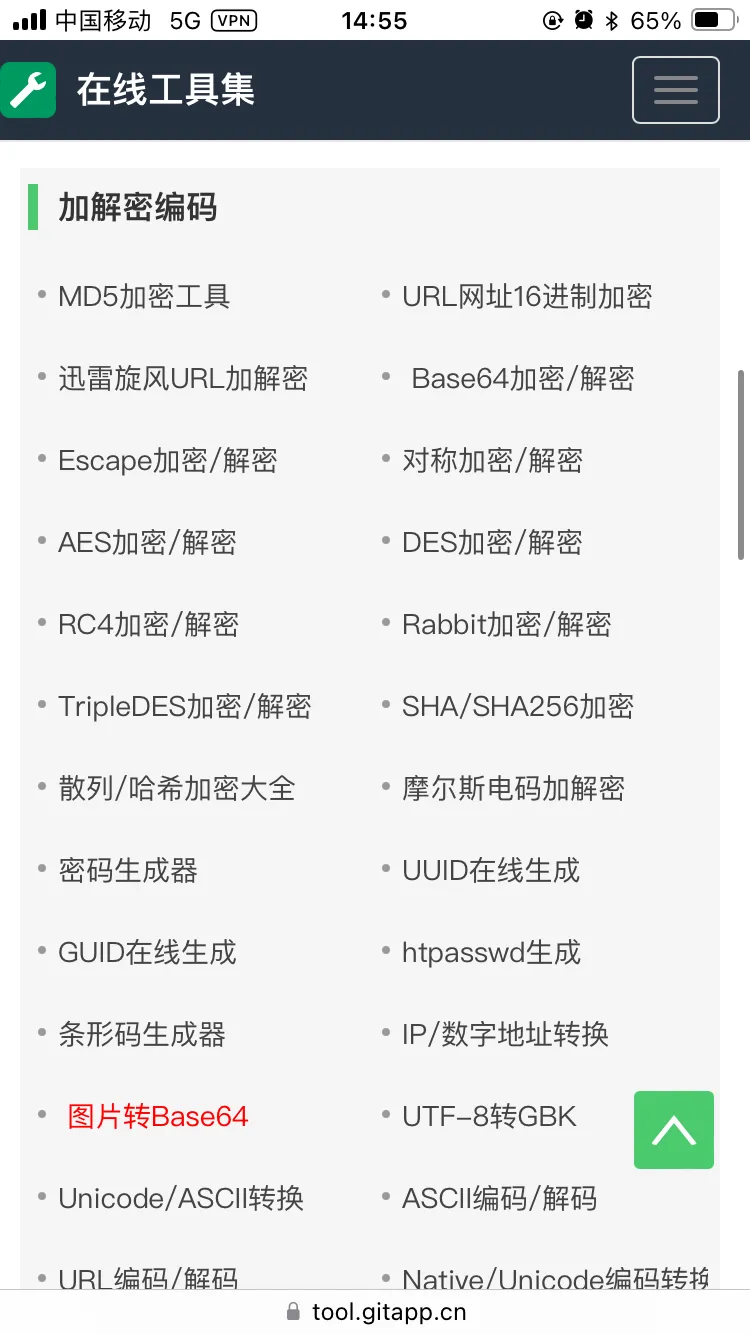Select 条形码生成器
750x1334 pixels.
point(142,1034)
